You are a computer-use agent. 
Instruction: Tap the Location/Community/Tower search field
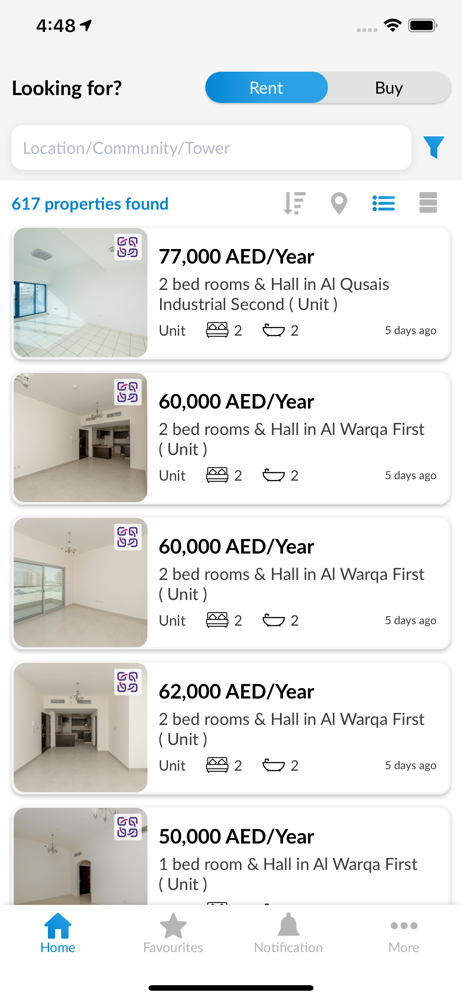[x=211, y=148]
